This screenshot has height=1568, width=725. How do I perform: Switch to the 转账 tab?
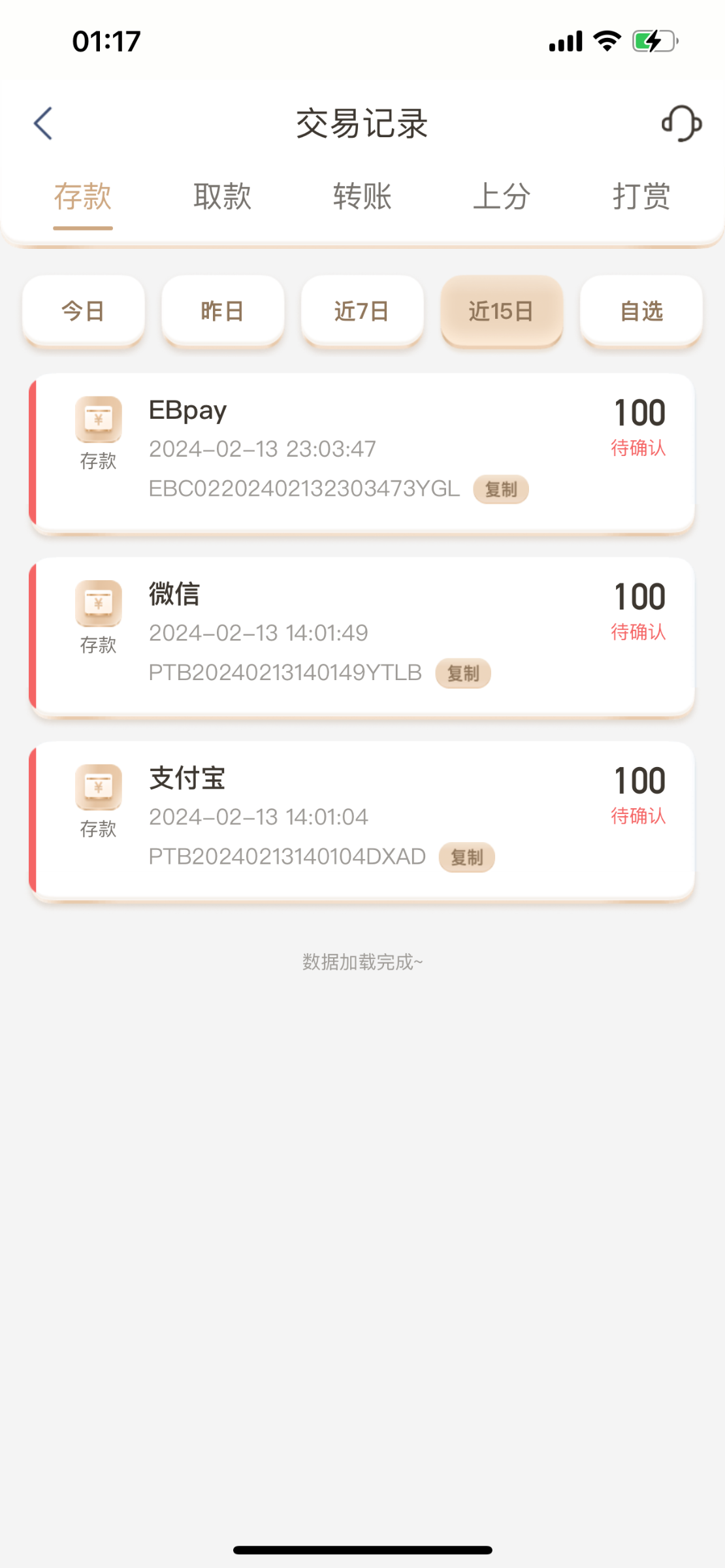click(362, 197)
